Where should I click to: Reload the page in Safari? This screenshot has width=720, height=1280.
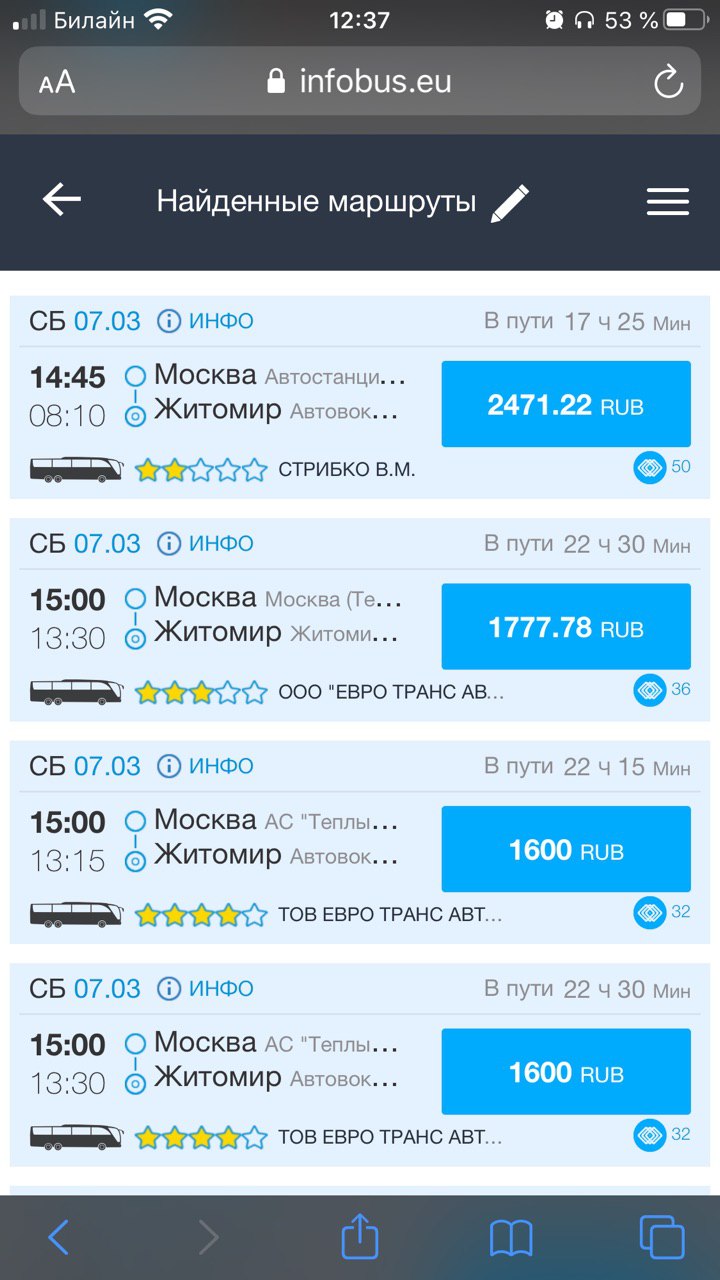point(668,82)
